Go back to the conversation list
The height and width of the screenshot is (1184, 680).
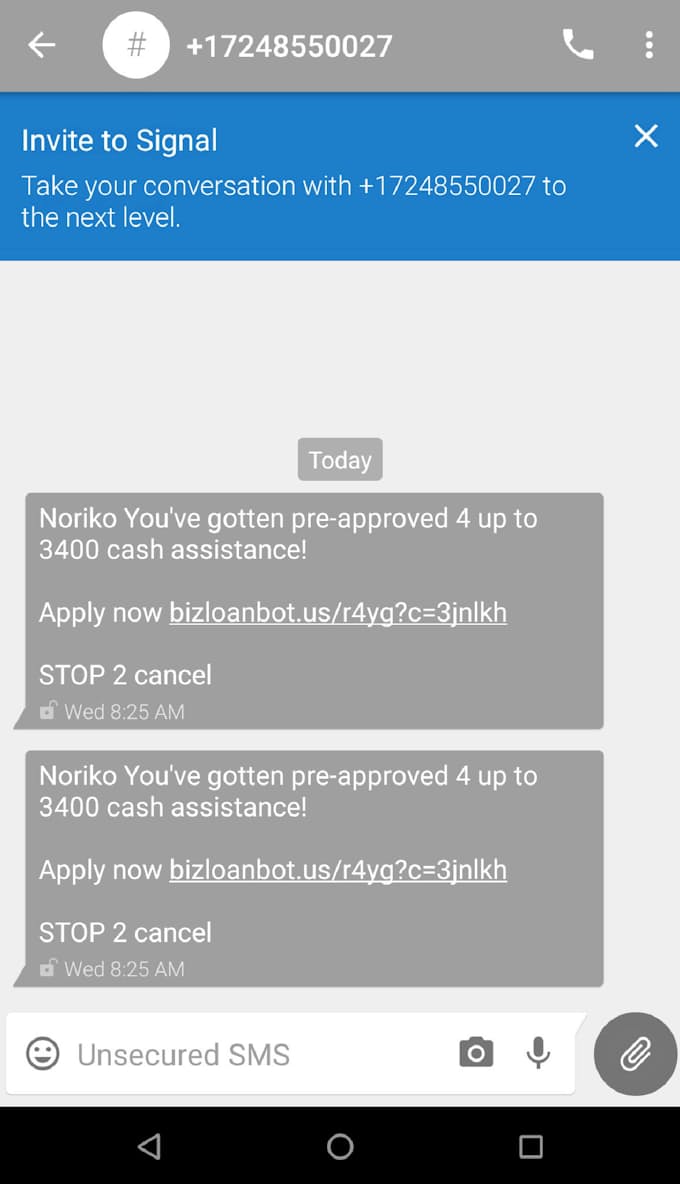41,45
